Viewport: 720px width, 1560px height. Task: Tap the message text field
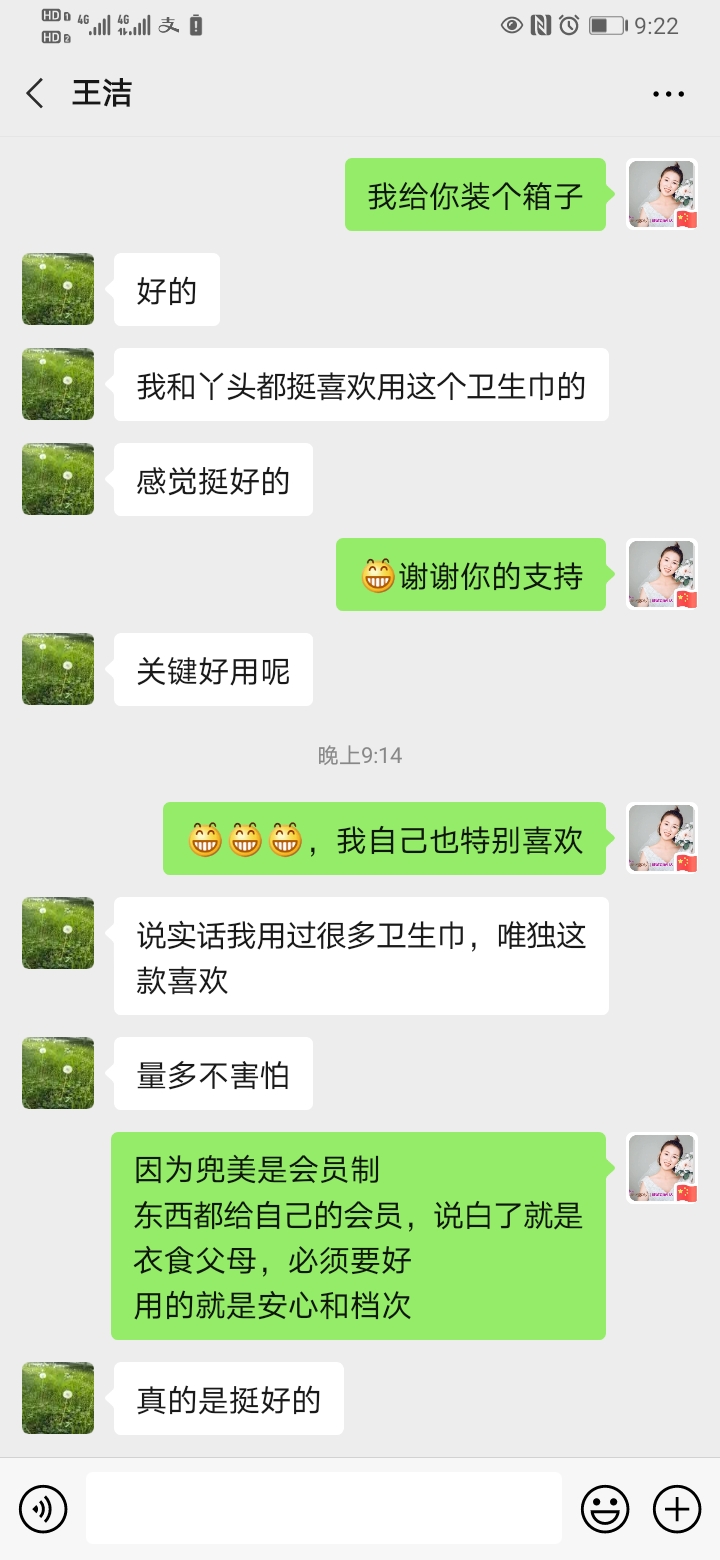tap(323, 1508)
